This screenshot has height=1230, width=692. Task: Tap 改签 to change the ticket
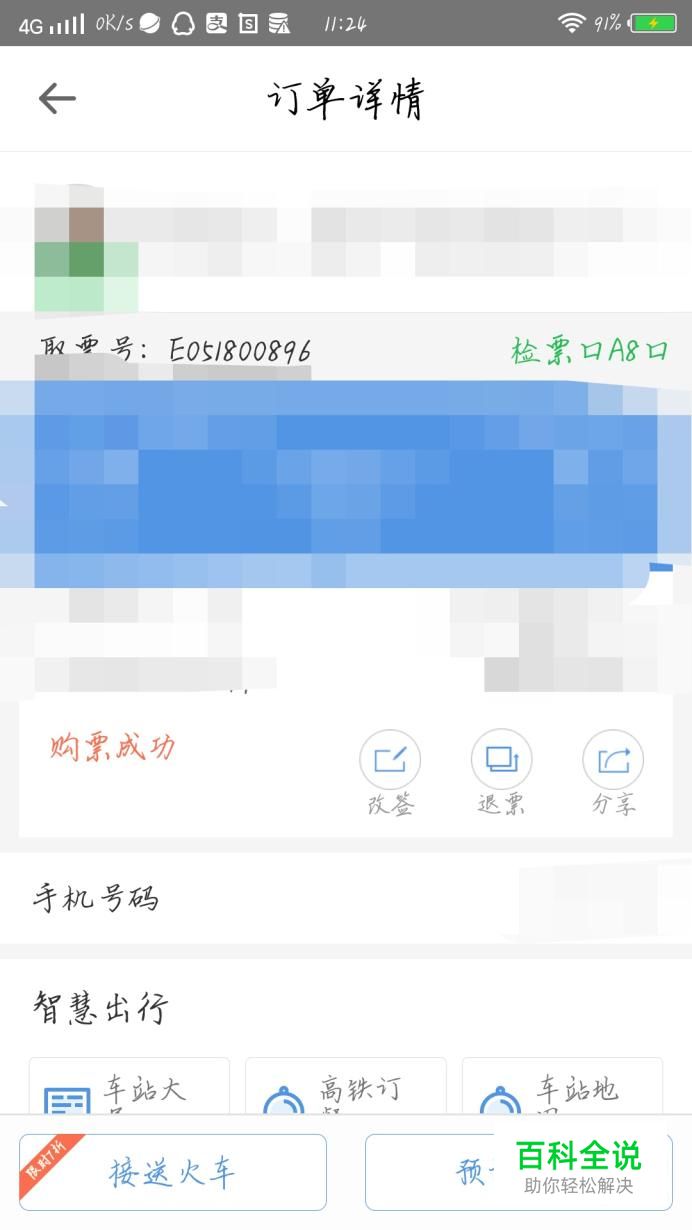[x=390, y=773]
